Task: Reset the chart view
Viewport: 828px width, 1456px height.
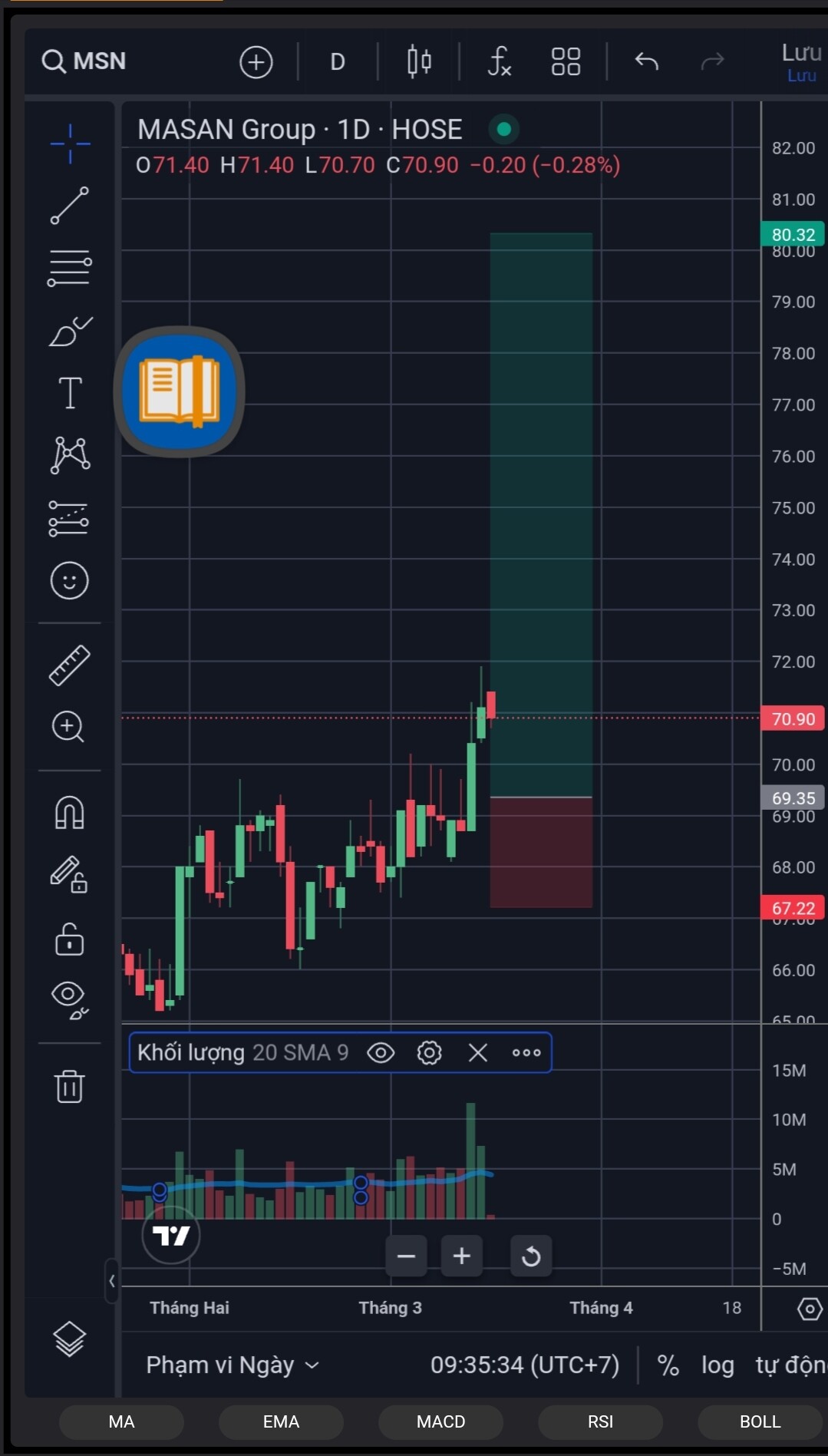Action: click(x=531, y=1256)
